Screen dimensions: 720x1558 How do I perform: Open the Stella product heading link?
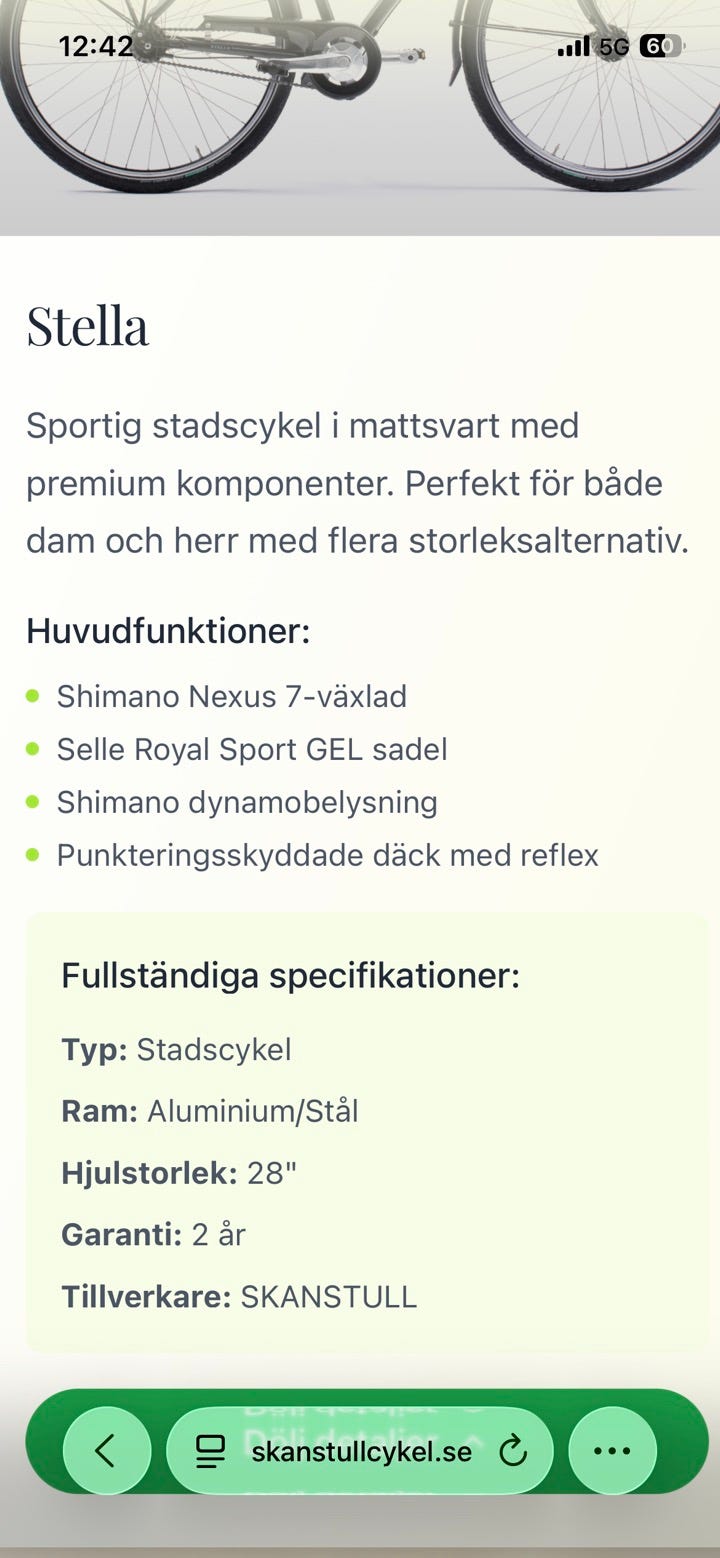88,325
